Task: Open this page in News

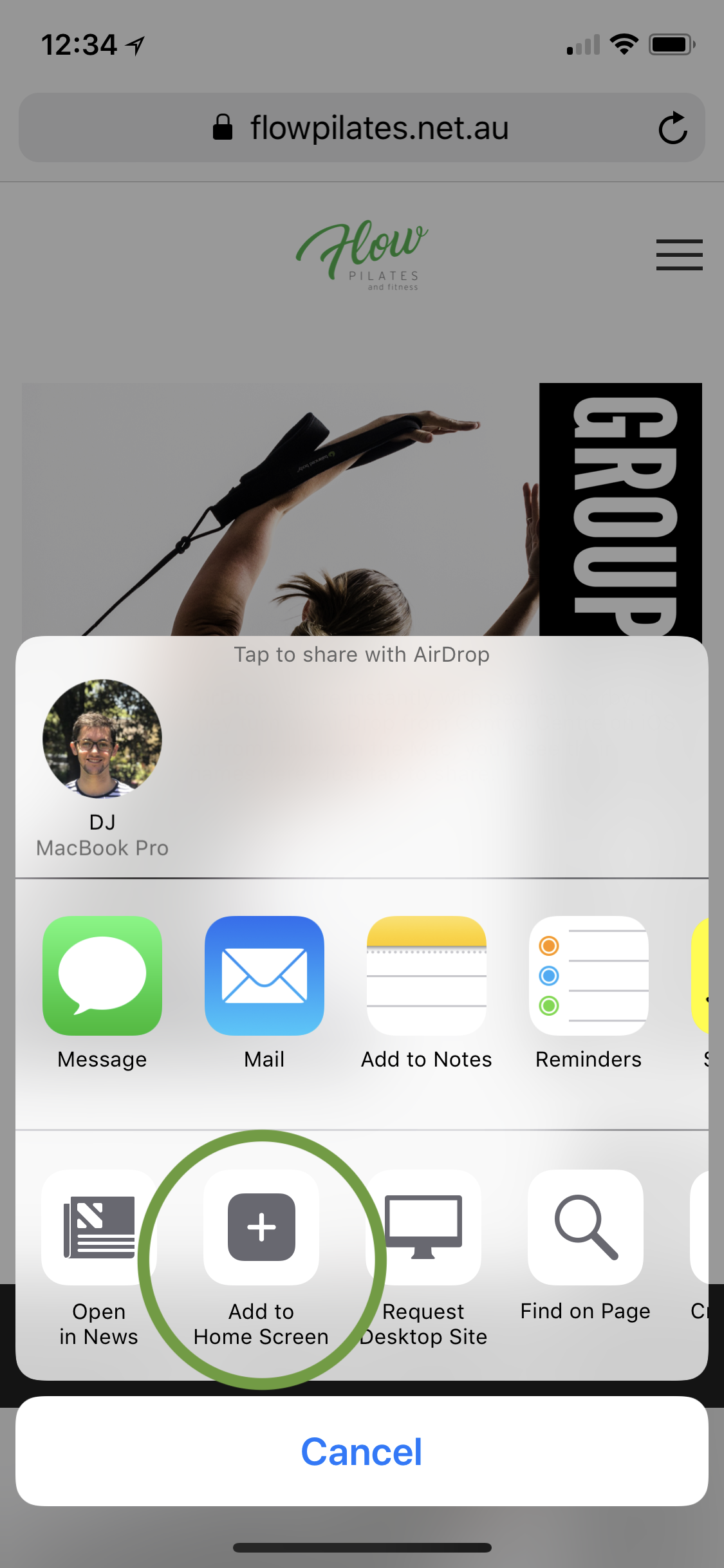Action: coord(98,1227)
